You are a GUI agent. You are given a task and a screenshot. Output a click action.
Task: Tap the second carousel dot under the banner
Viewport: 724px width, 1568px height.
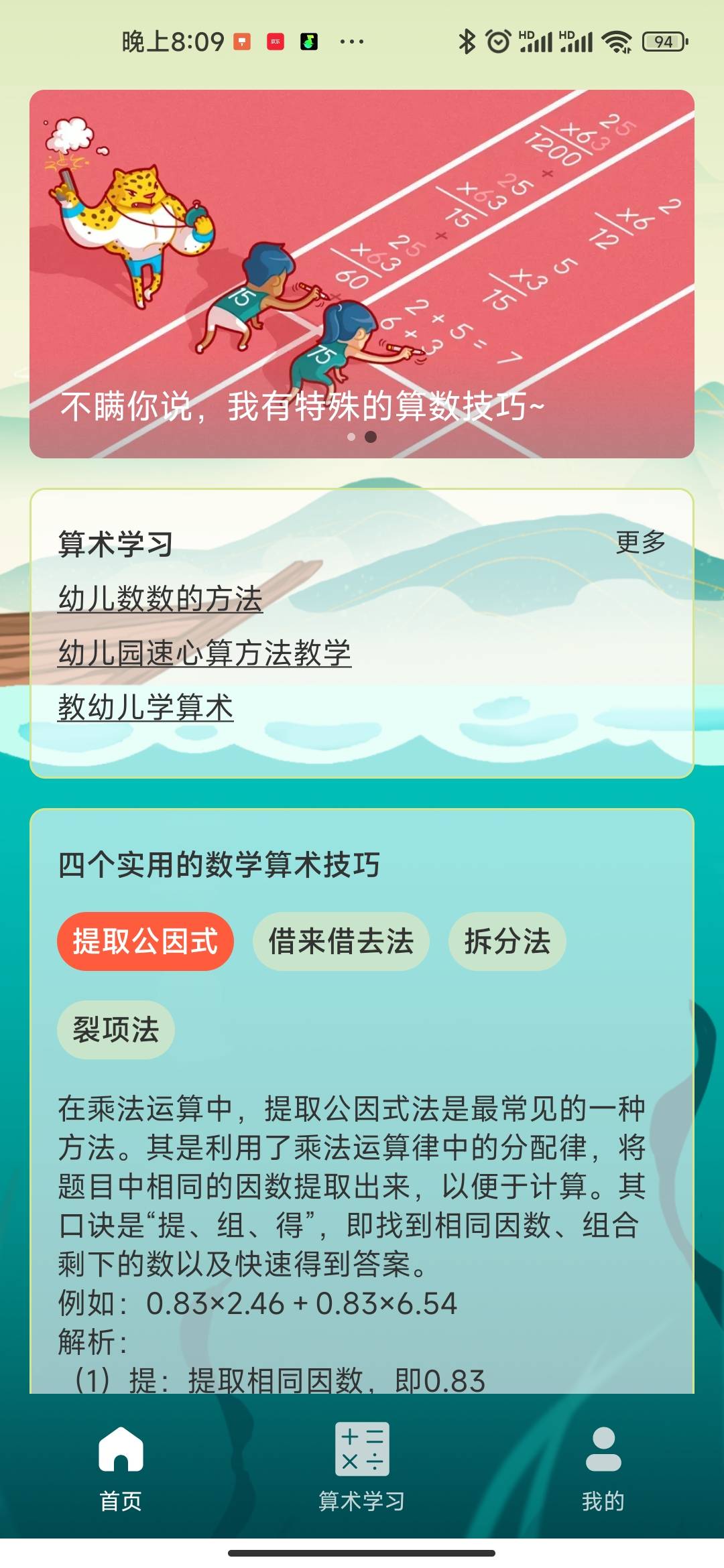pyautogui.click(x=371, y=436)
